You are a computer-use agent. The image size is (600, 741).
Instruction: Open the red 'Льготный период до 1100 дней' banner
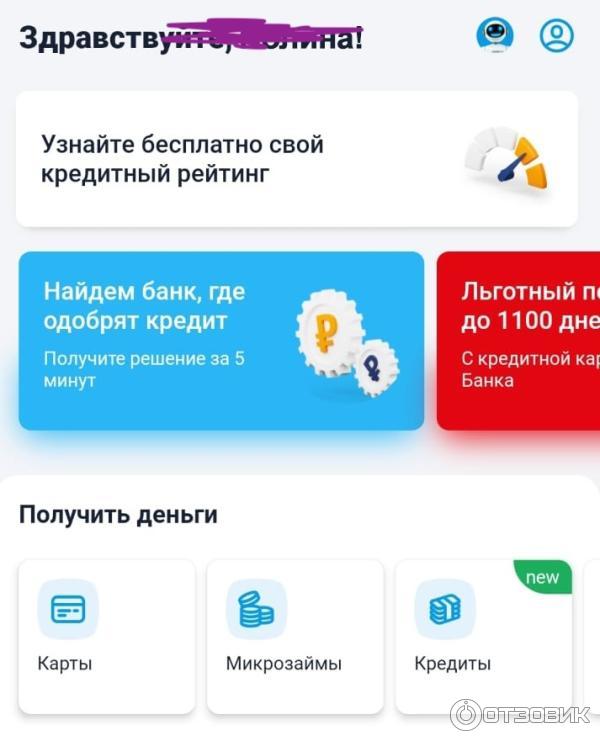(x=520, y=340)
